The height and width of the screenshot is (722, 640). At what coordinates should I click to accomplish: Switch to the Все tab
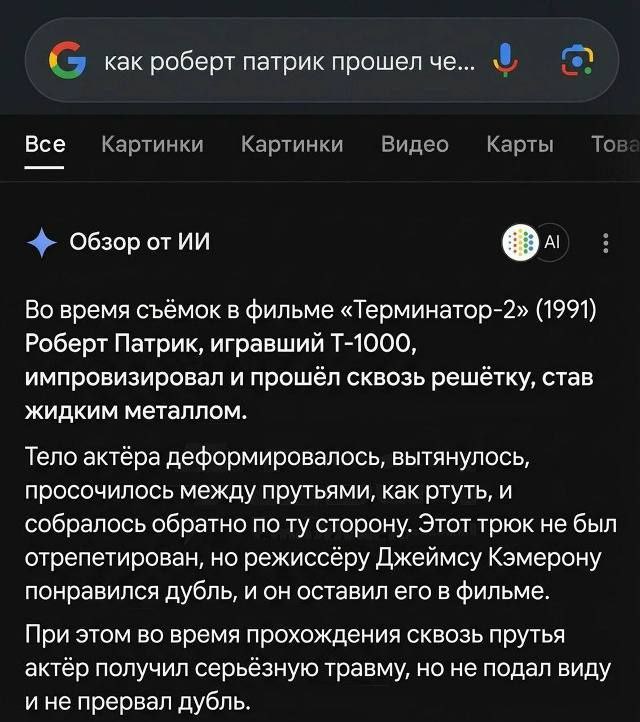click(x=44, y=144)
